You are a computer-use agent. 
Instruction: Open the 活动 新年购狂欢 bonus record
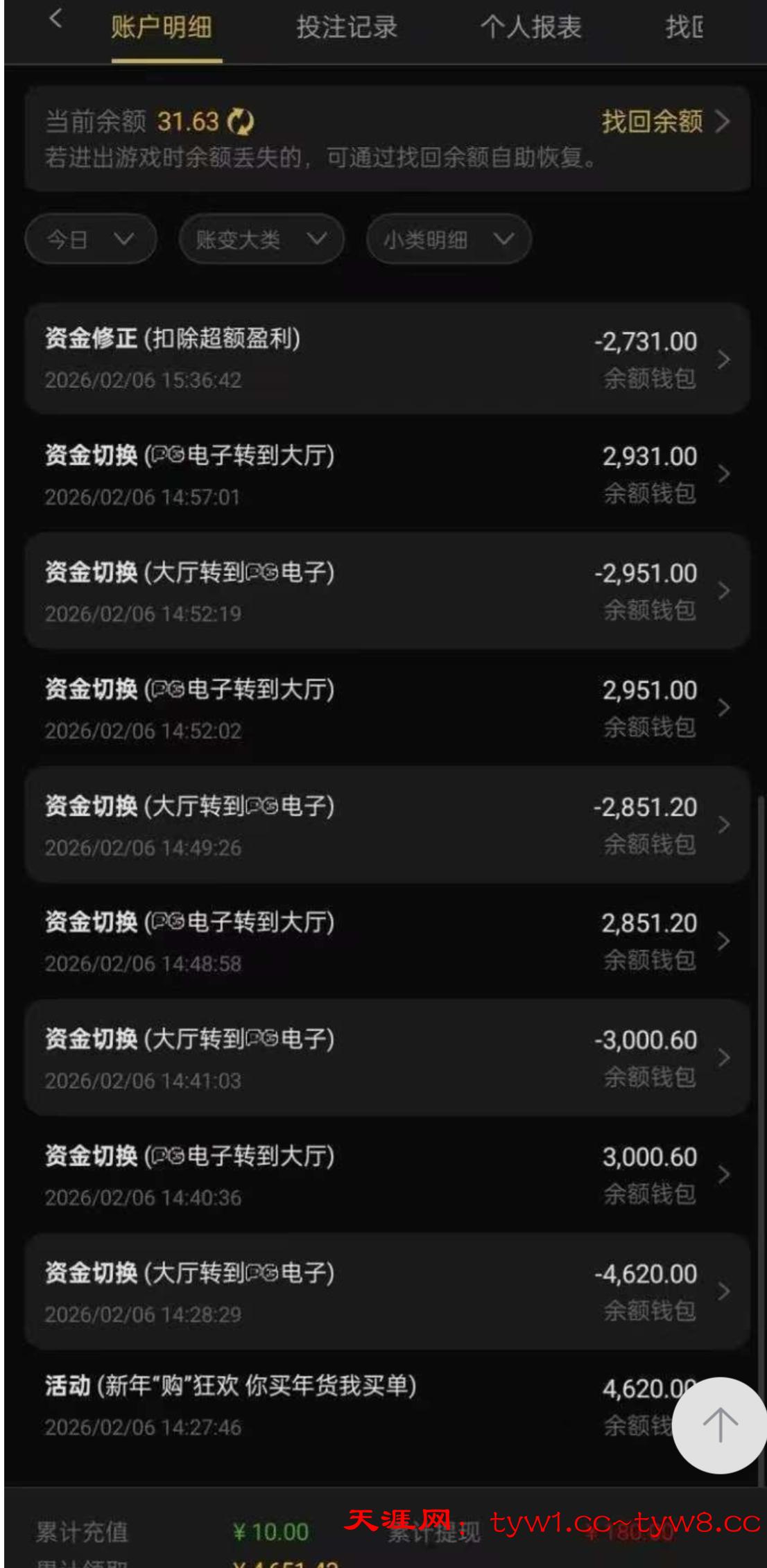click(347, 1406)
